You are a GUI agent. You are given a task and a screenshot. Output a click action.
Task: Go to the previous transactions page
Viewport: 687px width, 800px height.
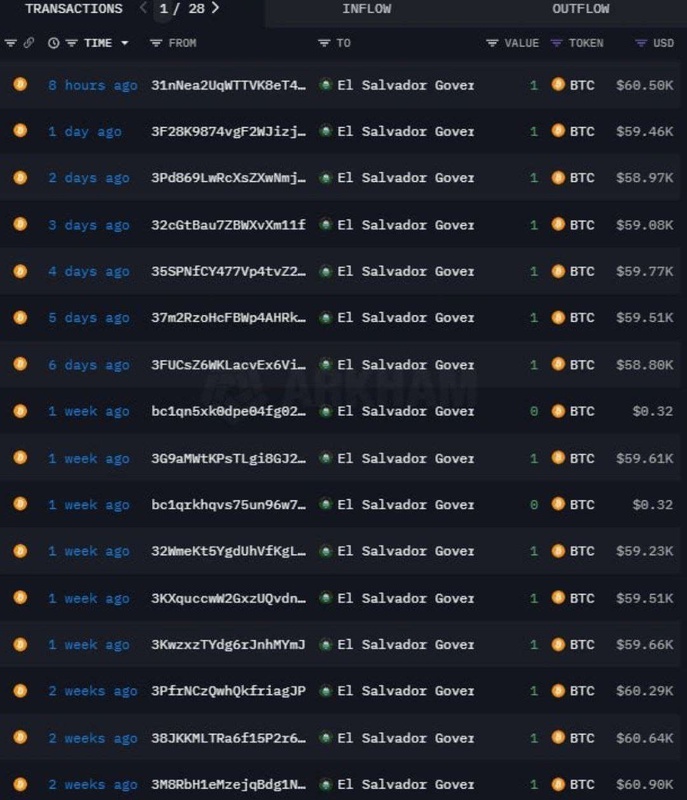coord(143,9)
